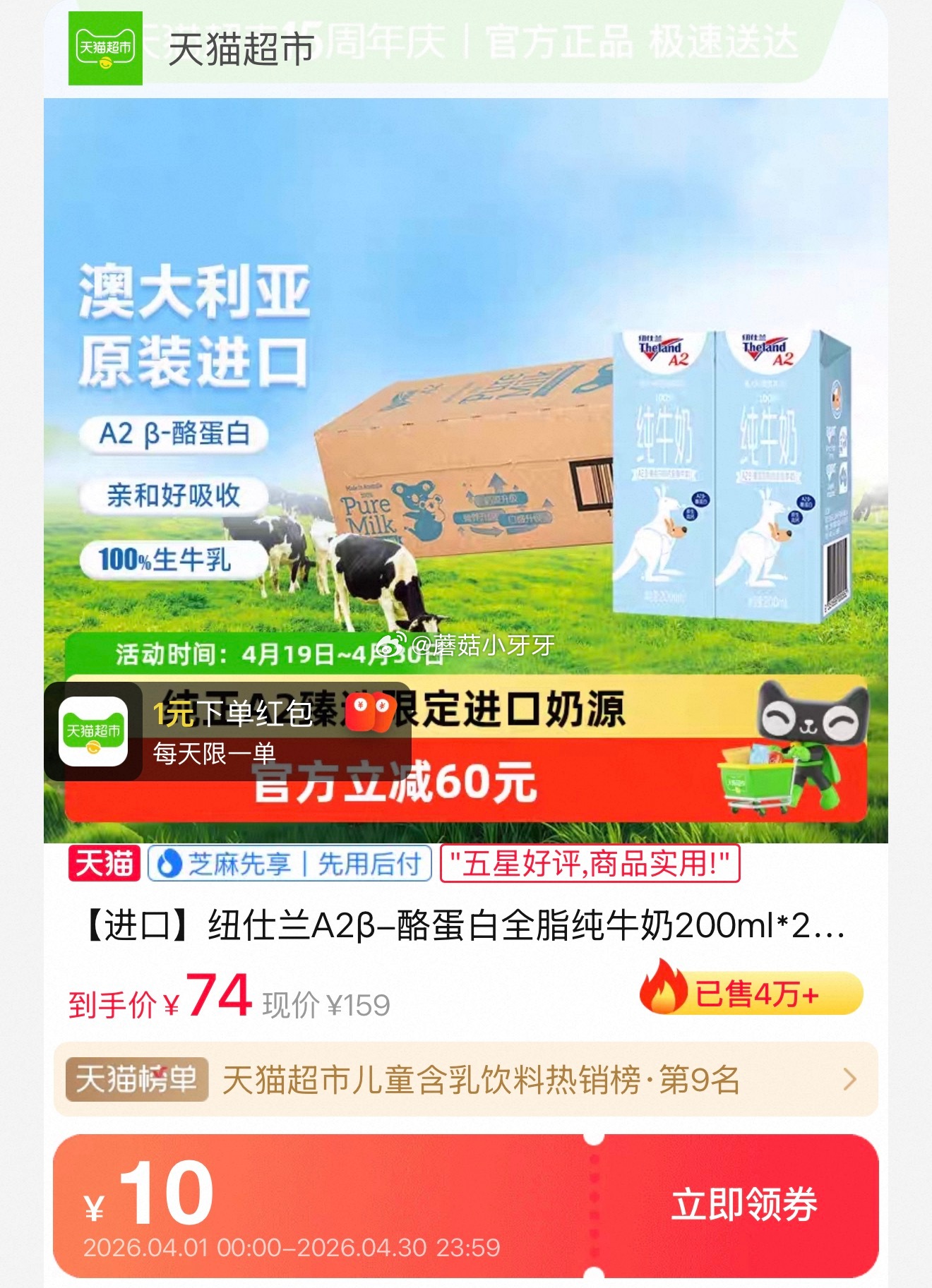The image size is (932, 1288).
Task: Tap 立即领券 to claim the ¥10 coupon
Action: coord(743,1204)
